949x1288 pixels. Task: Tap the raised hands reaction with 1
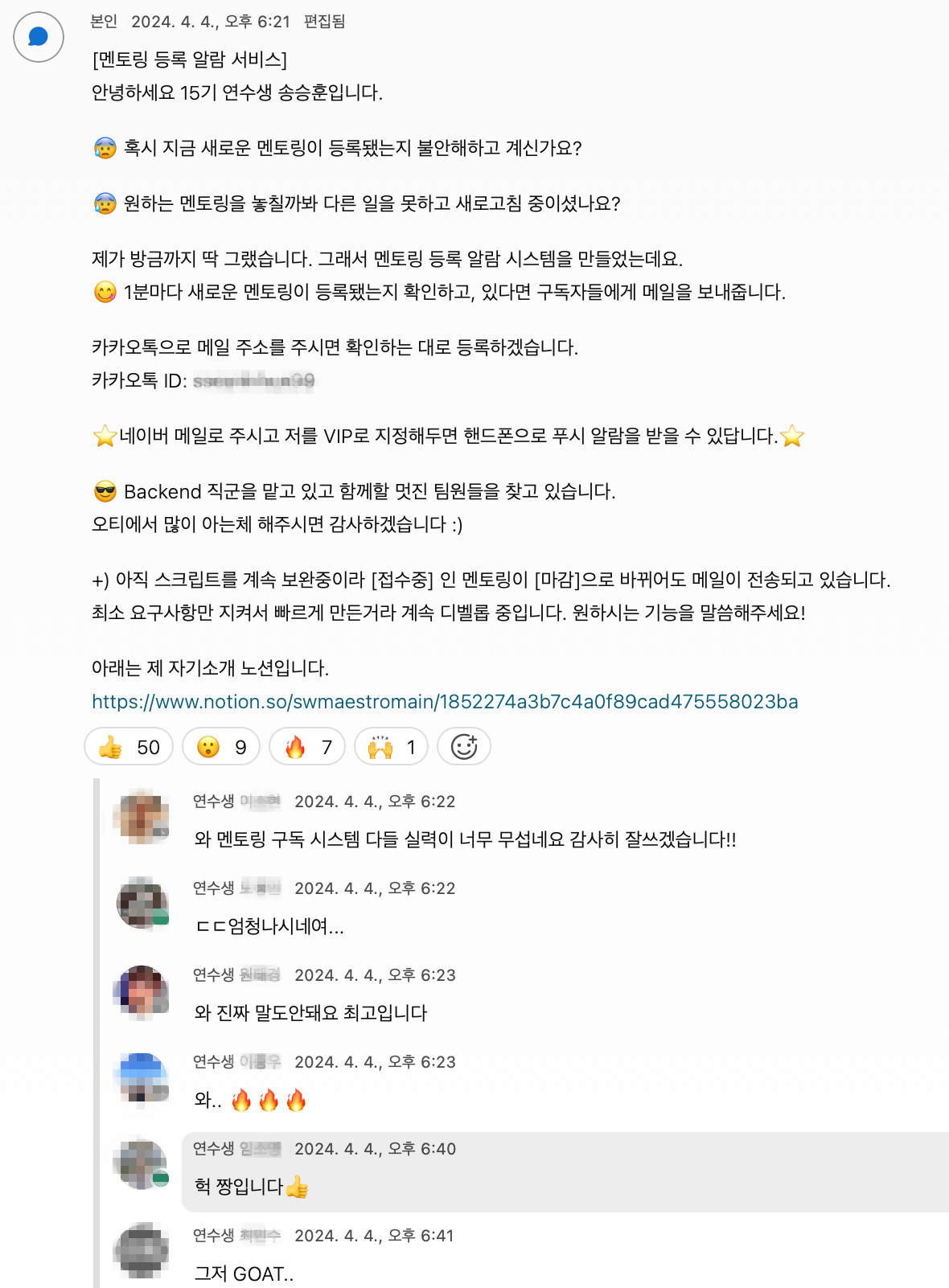[391, 747]
